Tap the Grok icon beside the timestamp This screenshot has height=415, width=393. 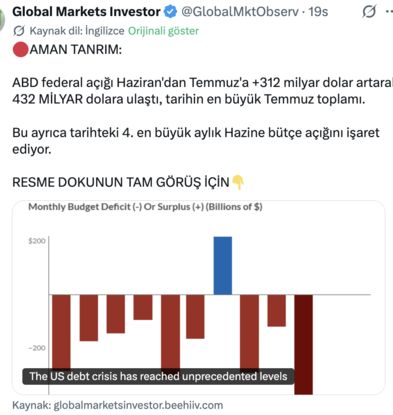tap(369, 12)
